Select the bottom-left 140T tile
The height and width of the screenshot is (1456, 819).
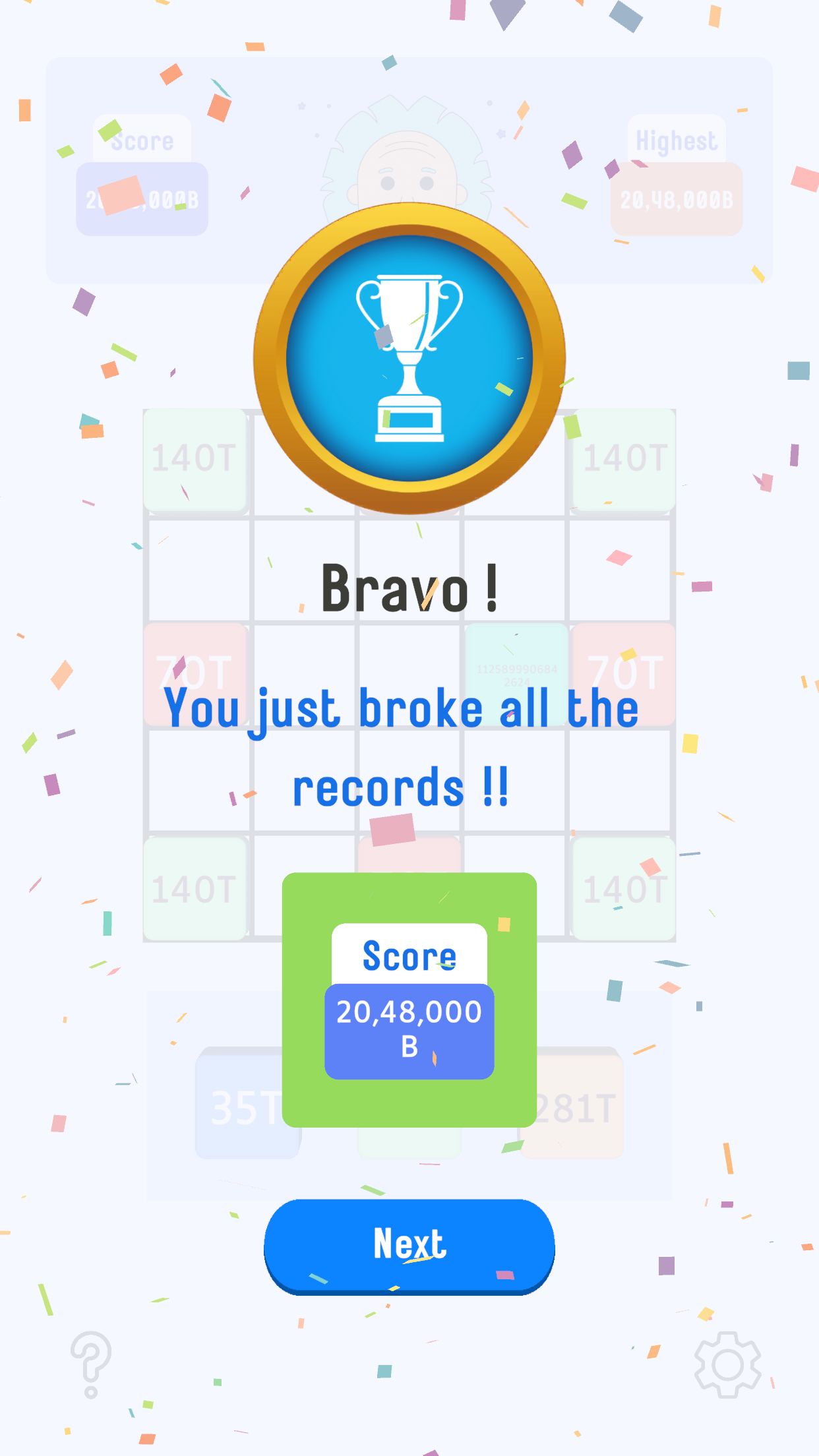(195, 889)
